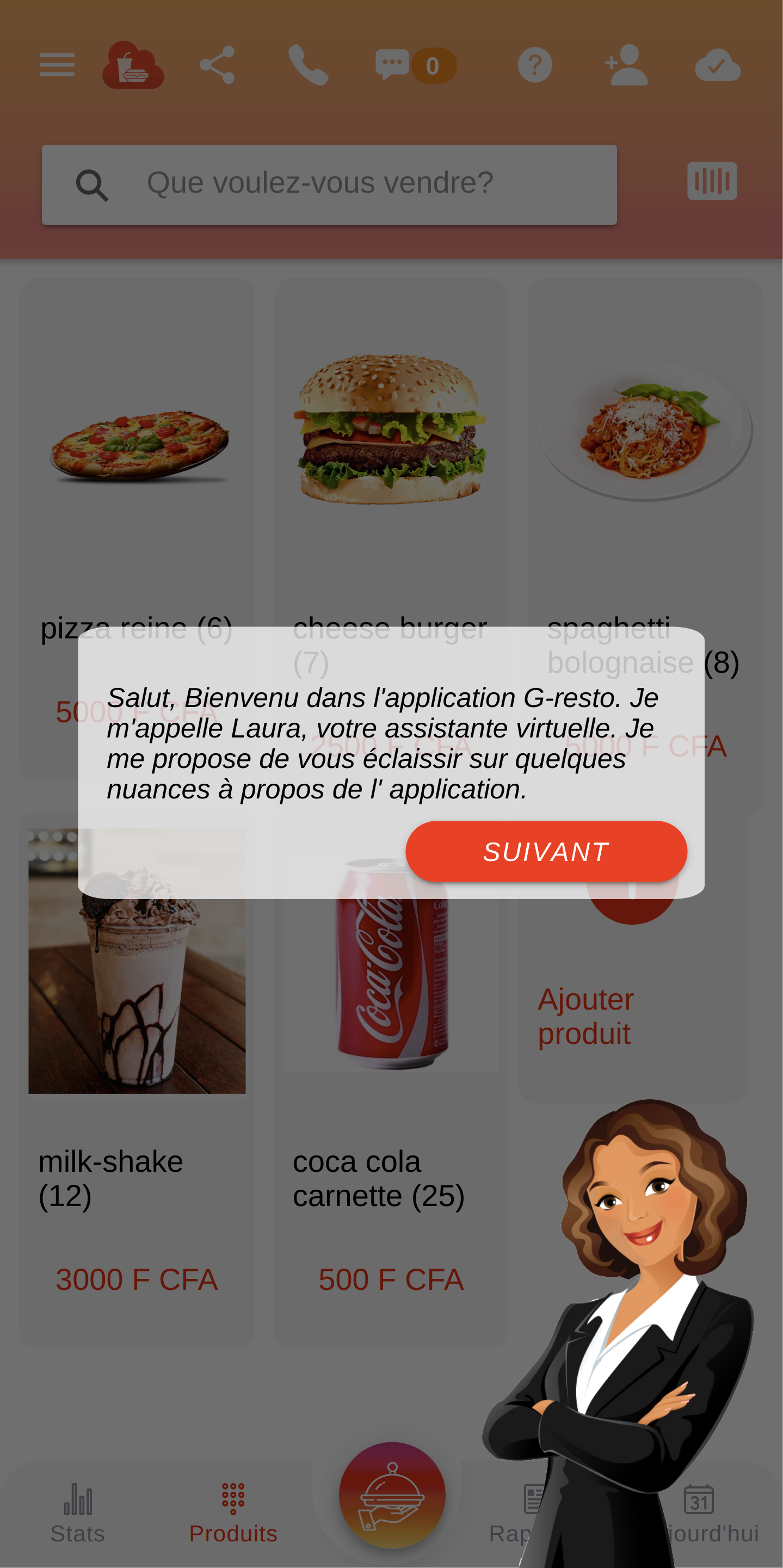Share the app via share icon
Viewport: 783px width, 1568px height.
[217, 65]
